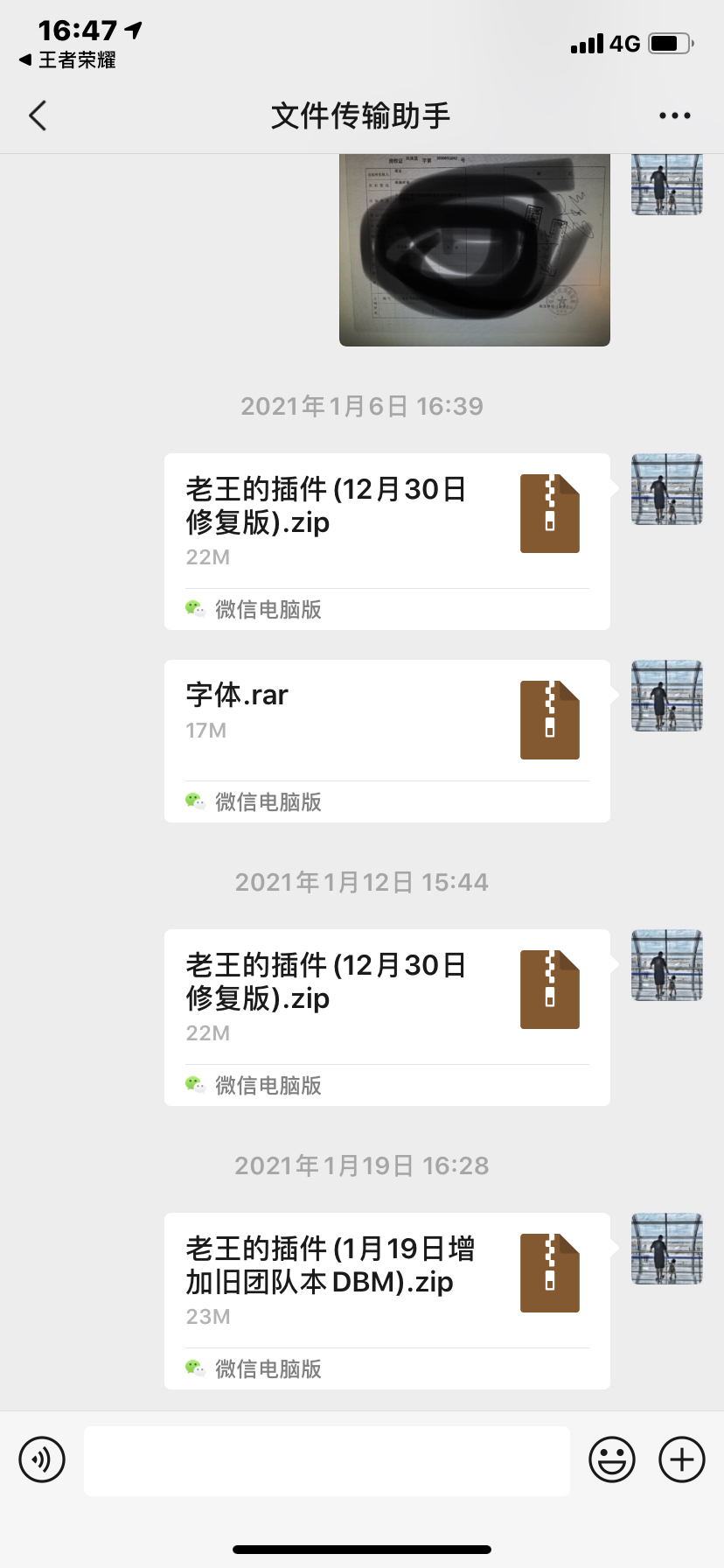
Task: Return to 王者荣耀 via status bar
Action: [x=68, y=60]
